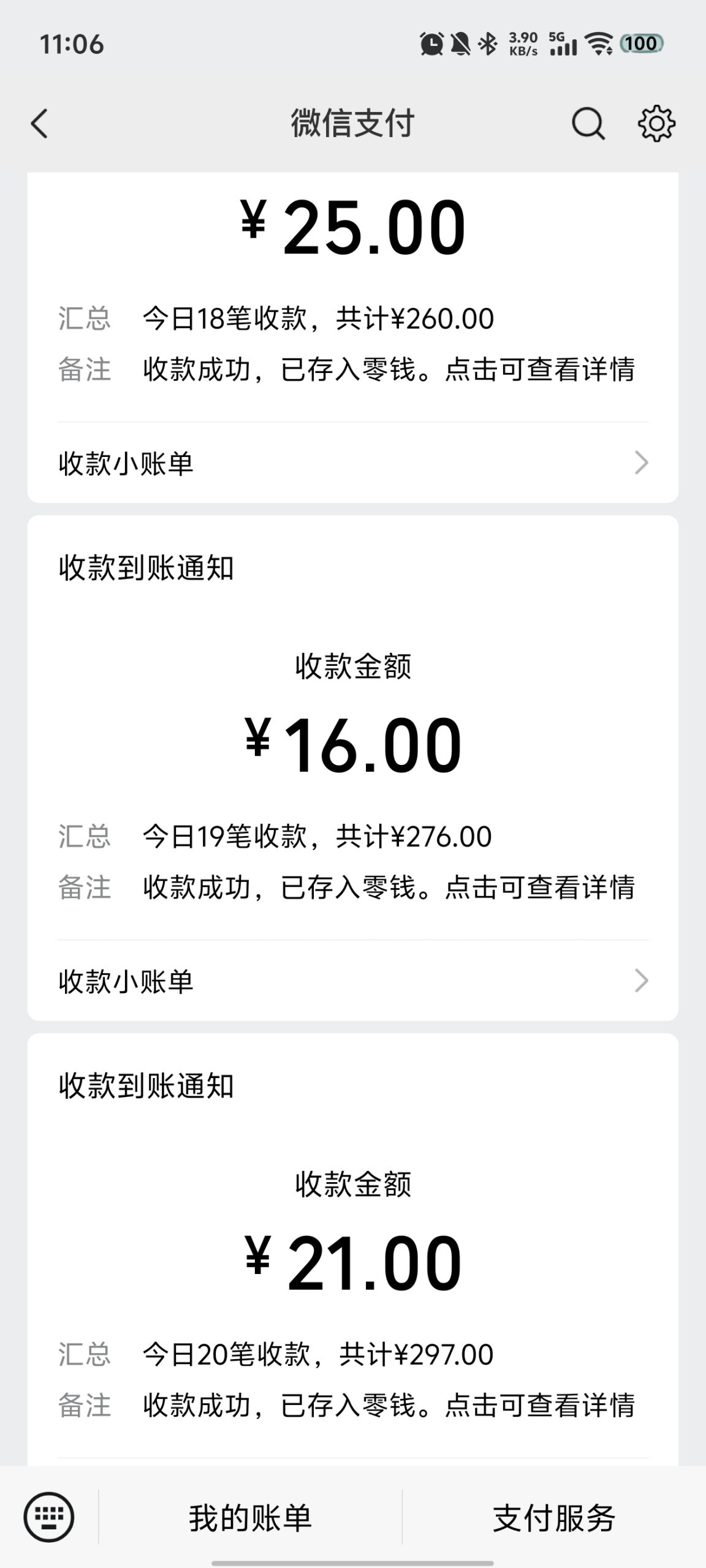Open 收款小账单 under the ¥16.00 payment

(352, 981)
